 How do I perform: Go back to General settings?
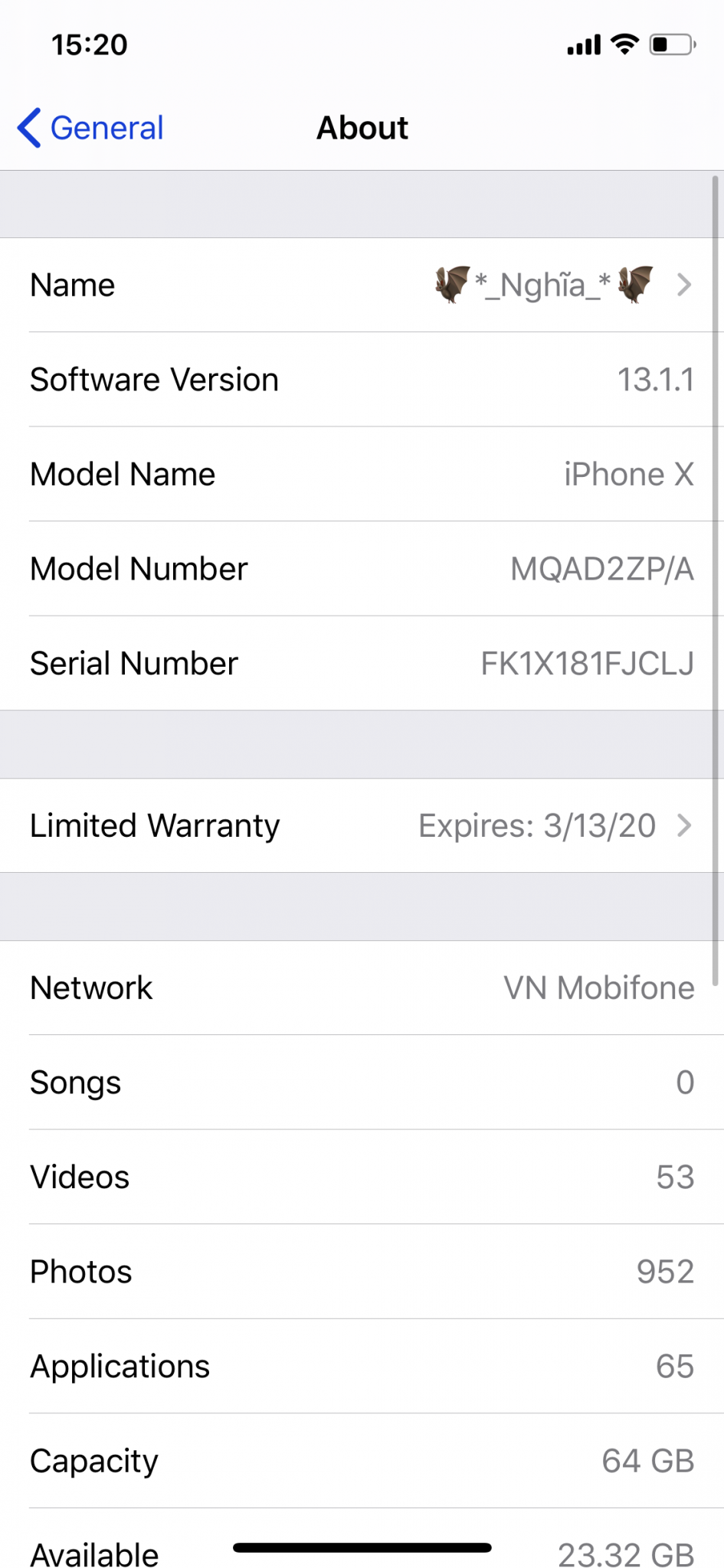point(91,128)
